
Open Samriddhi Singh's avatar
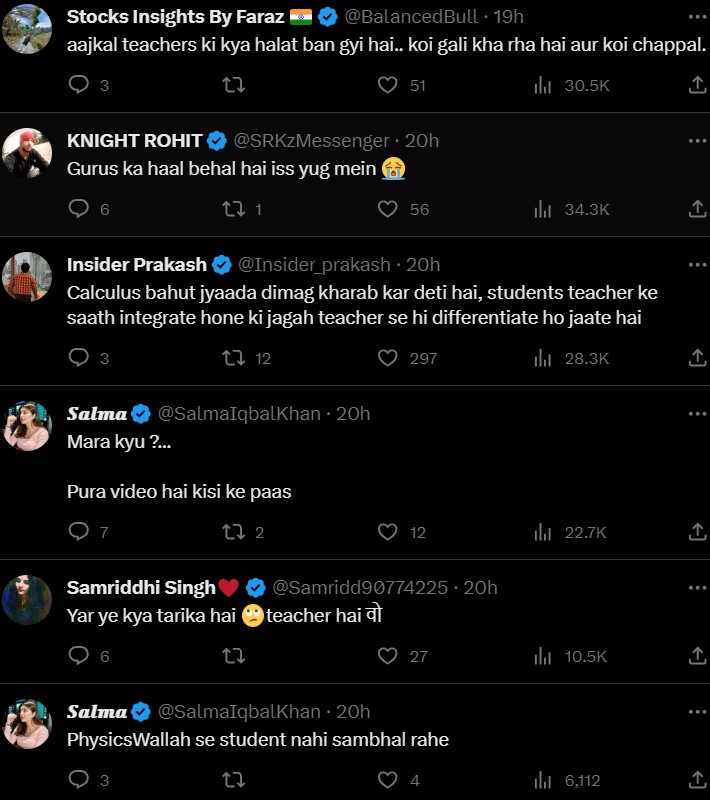tap(27, 600)
